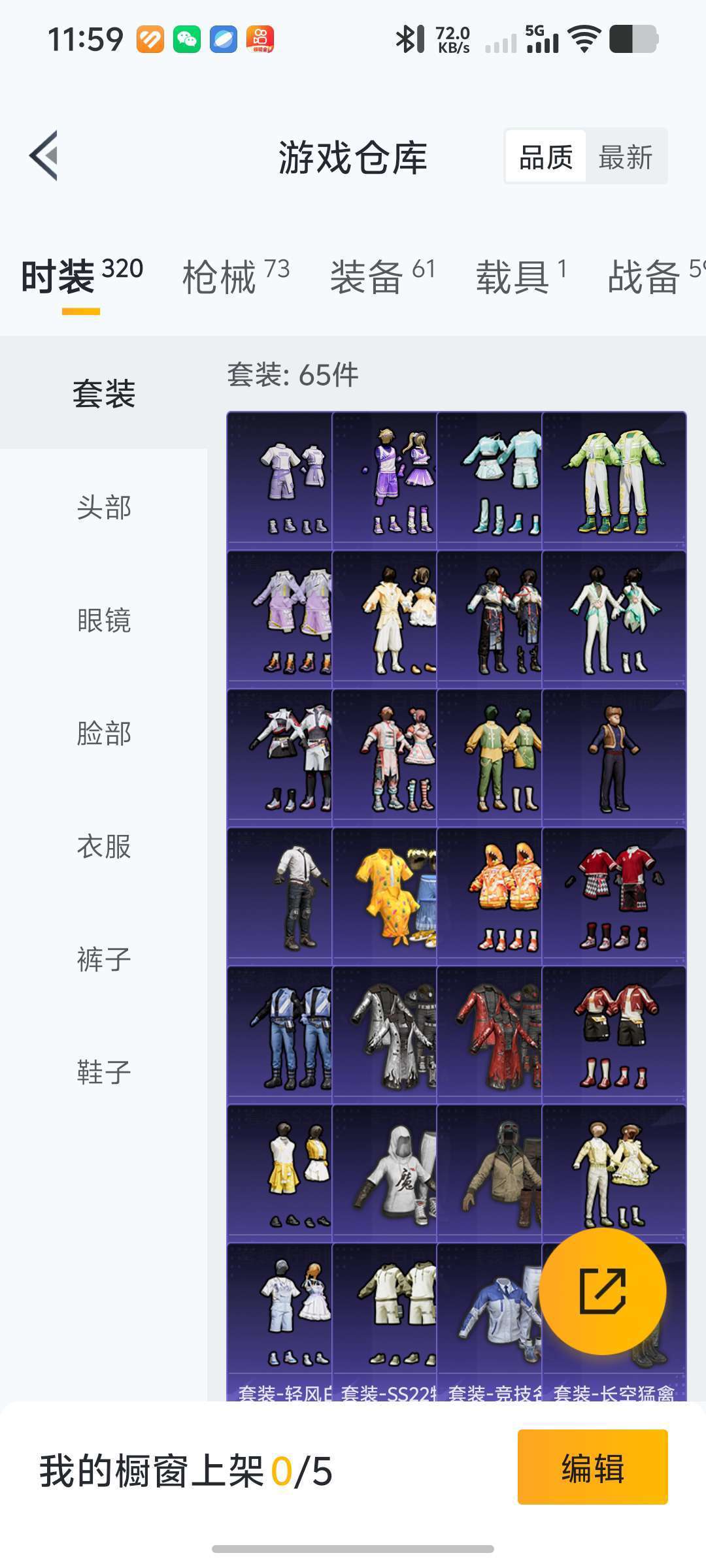Open the 裤子 category

104,959
